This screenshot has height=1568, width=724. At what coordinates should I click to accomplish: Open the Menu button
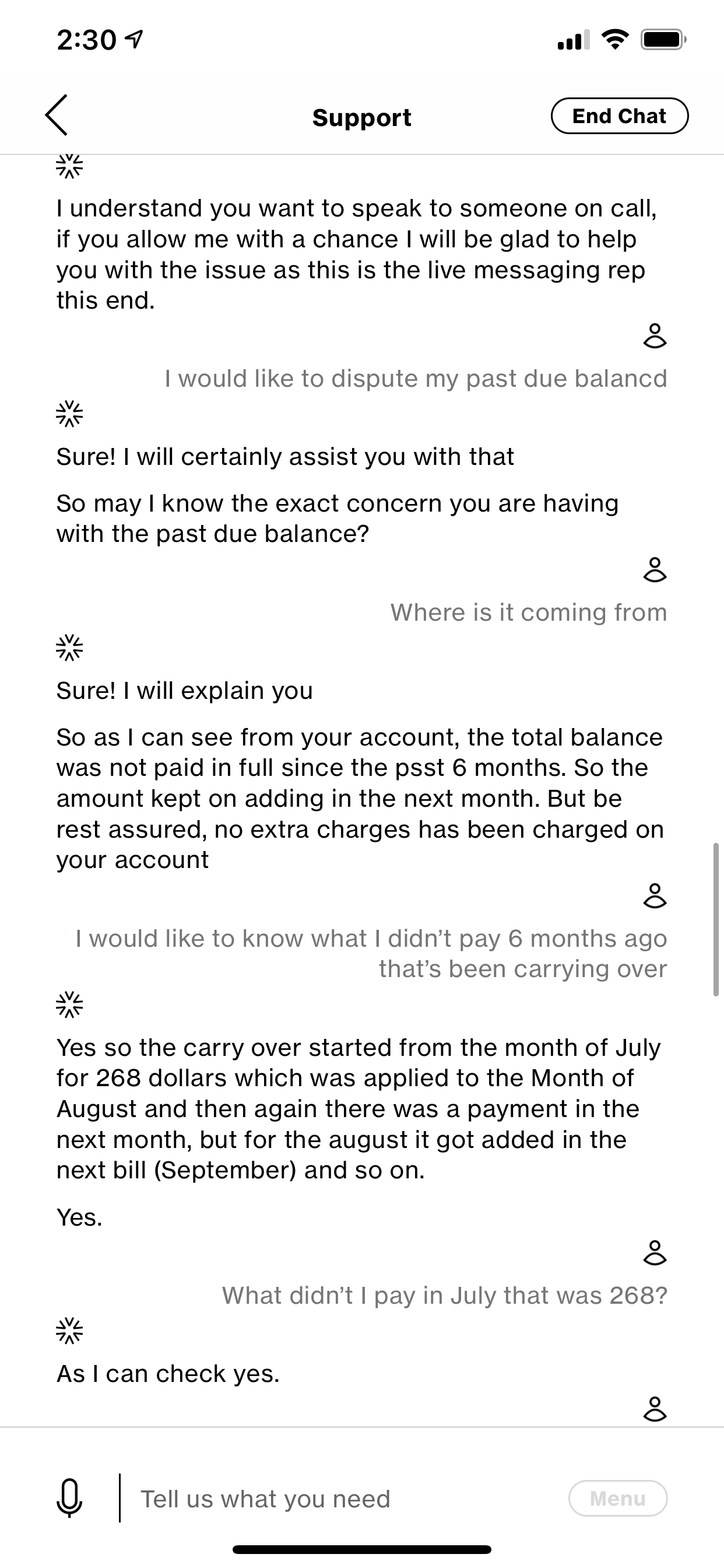[x=617, y=1498]
